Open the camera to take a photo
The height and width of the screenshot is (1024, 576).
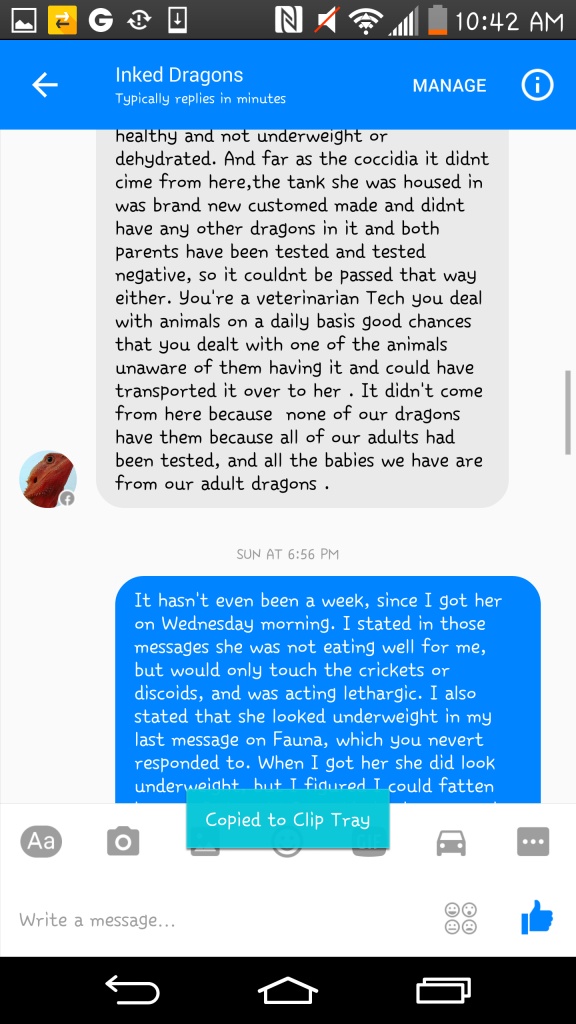click(x=123, y=842)
